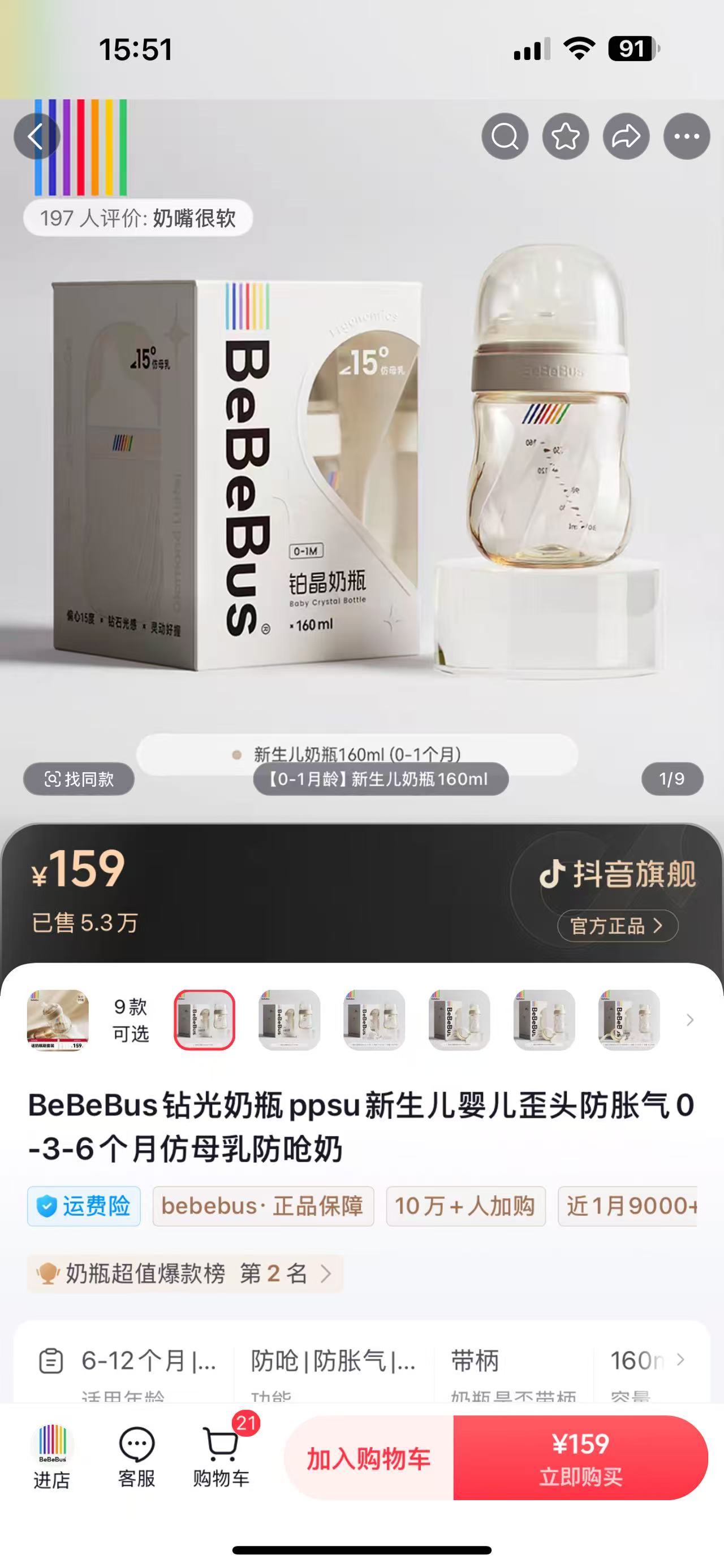
Task: Open the three-dot overflow menu
Action: (x=687, y=136)
